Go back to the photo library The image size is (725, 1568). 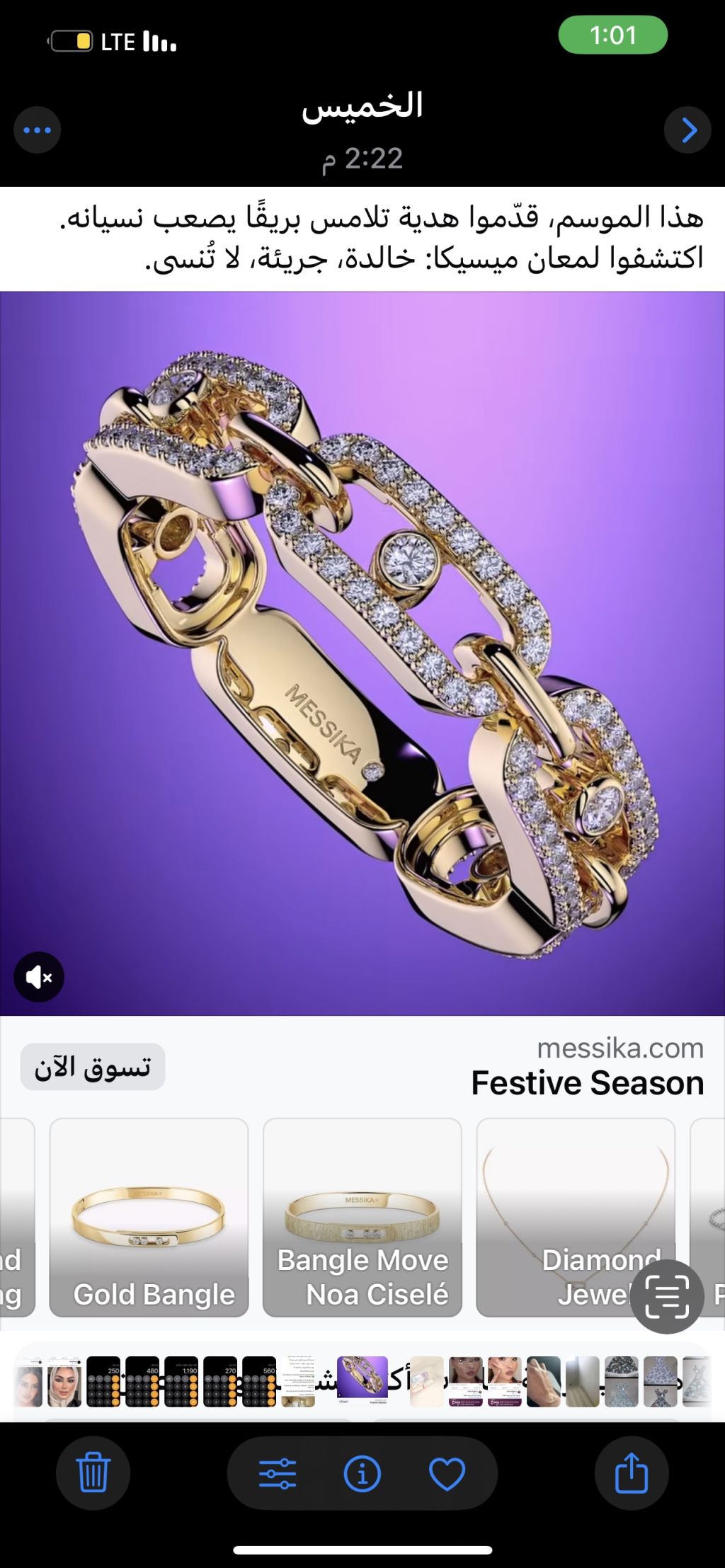pyautogui.click(x=687, y=130)
